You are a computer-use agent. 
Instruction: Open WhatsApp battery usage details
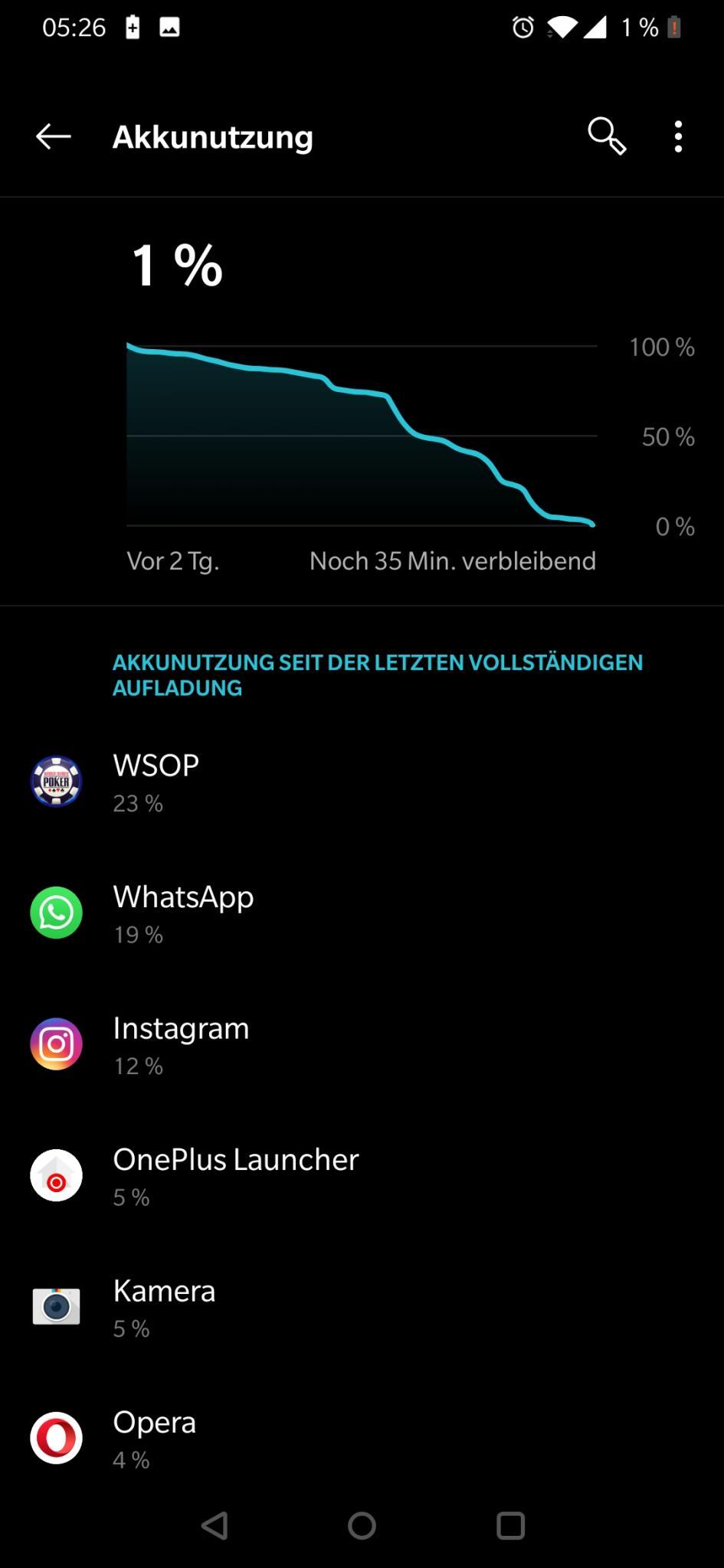(x=362, y=913)
